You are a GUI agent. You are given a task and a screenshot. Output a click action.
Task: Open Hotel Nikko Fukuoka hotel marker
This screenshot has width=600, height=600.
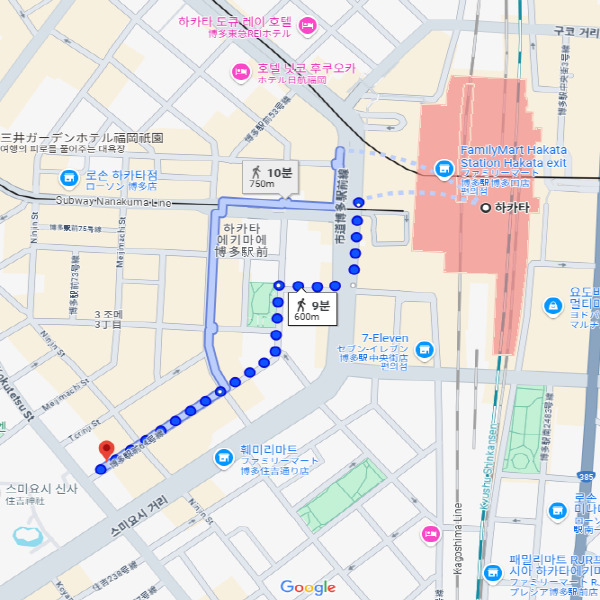coord(241,71)
